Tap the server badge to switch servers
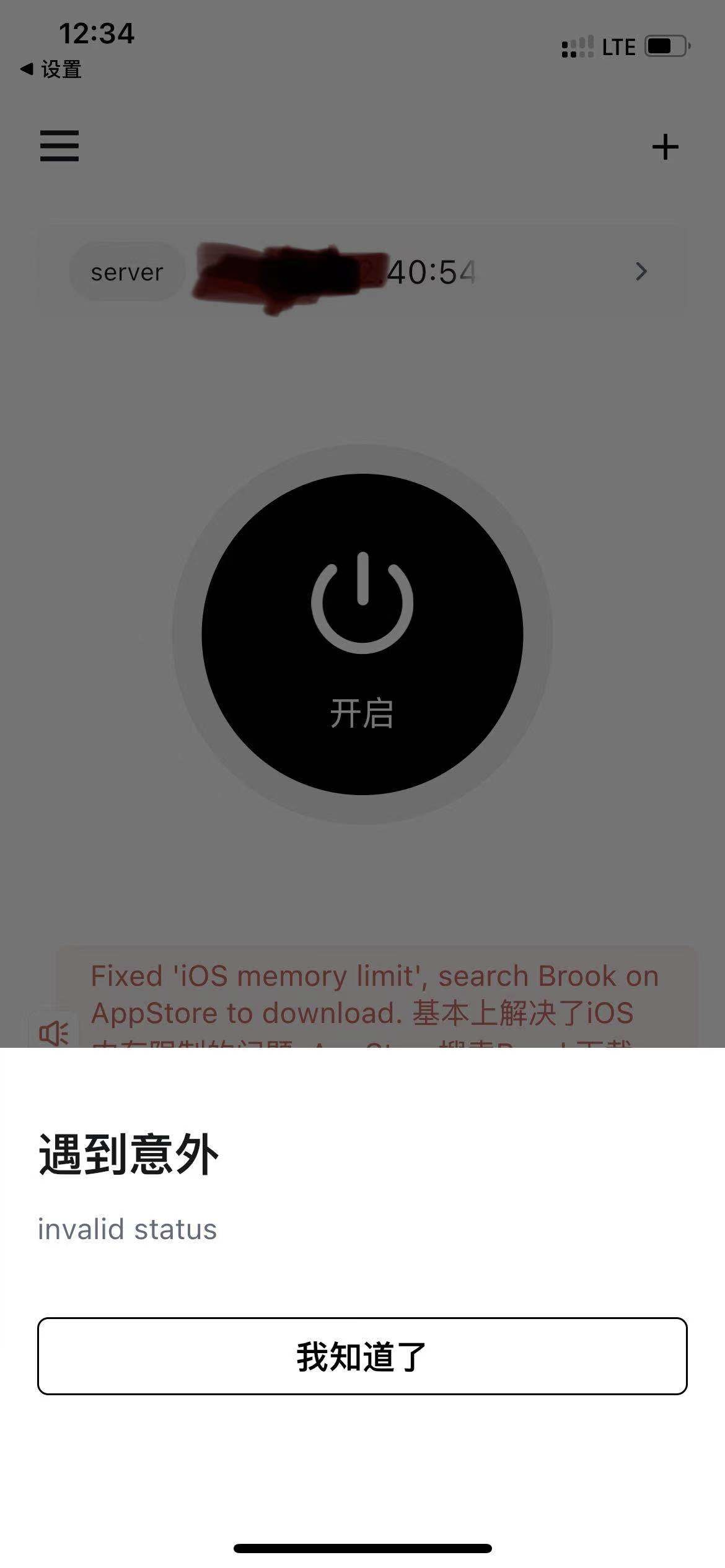The image size is (725, 1568). pos(126,271)
